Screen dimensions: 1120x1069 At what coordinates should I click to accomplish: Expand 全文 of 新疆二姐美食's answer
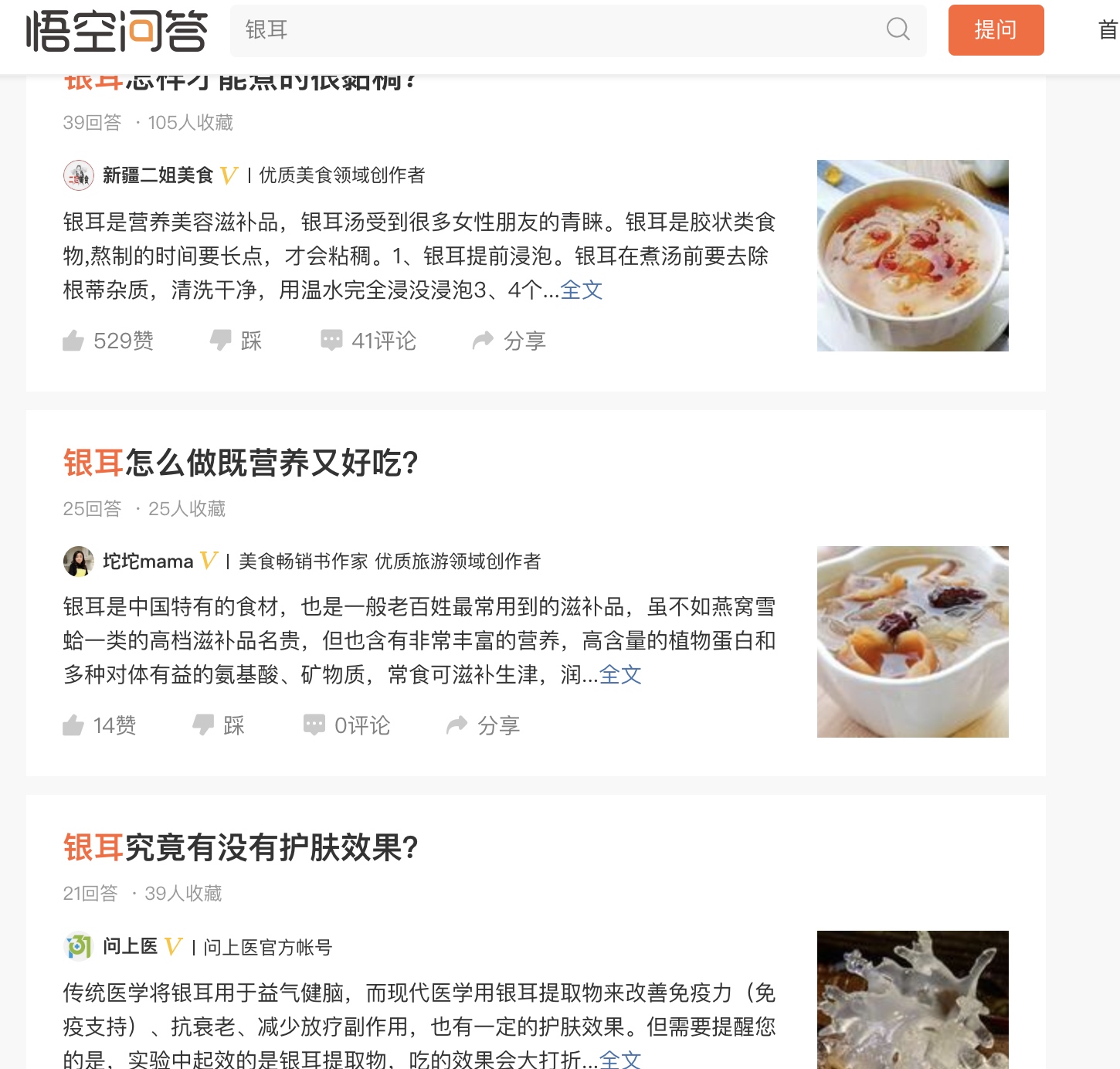point(581,290)
